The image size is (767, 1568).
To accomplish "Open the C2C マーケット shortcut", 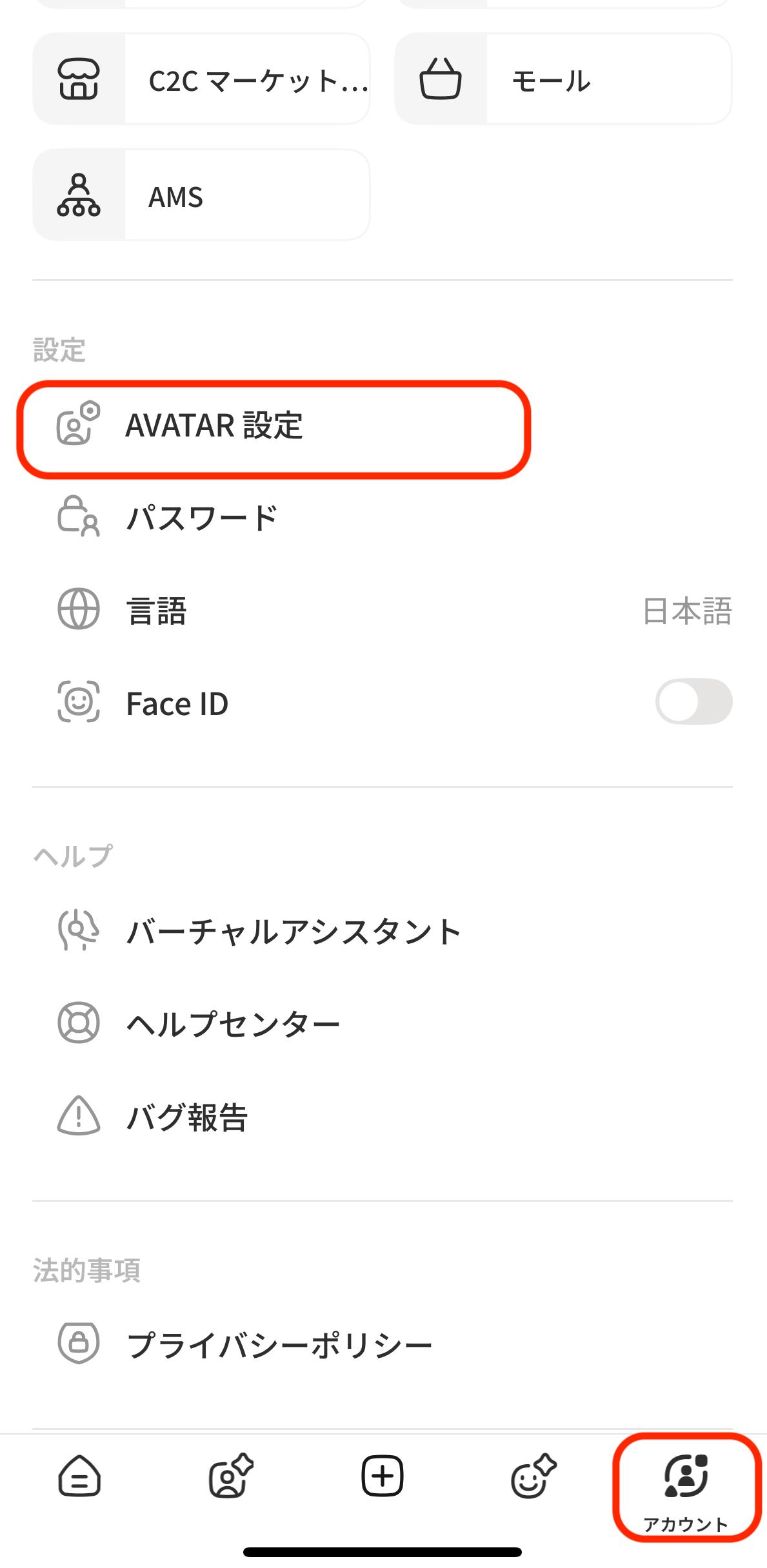I will (x=201, y=79).
